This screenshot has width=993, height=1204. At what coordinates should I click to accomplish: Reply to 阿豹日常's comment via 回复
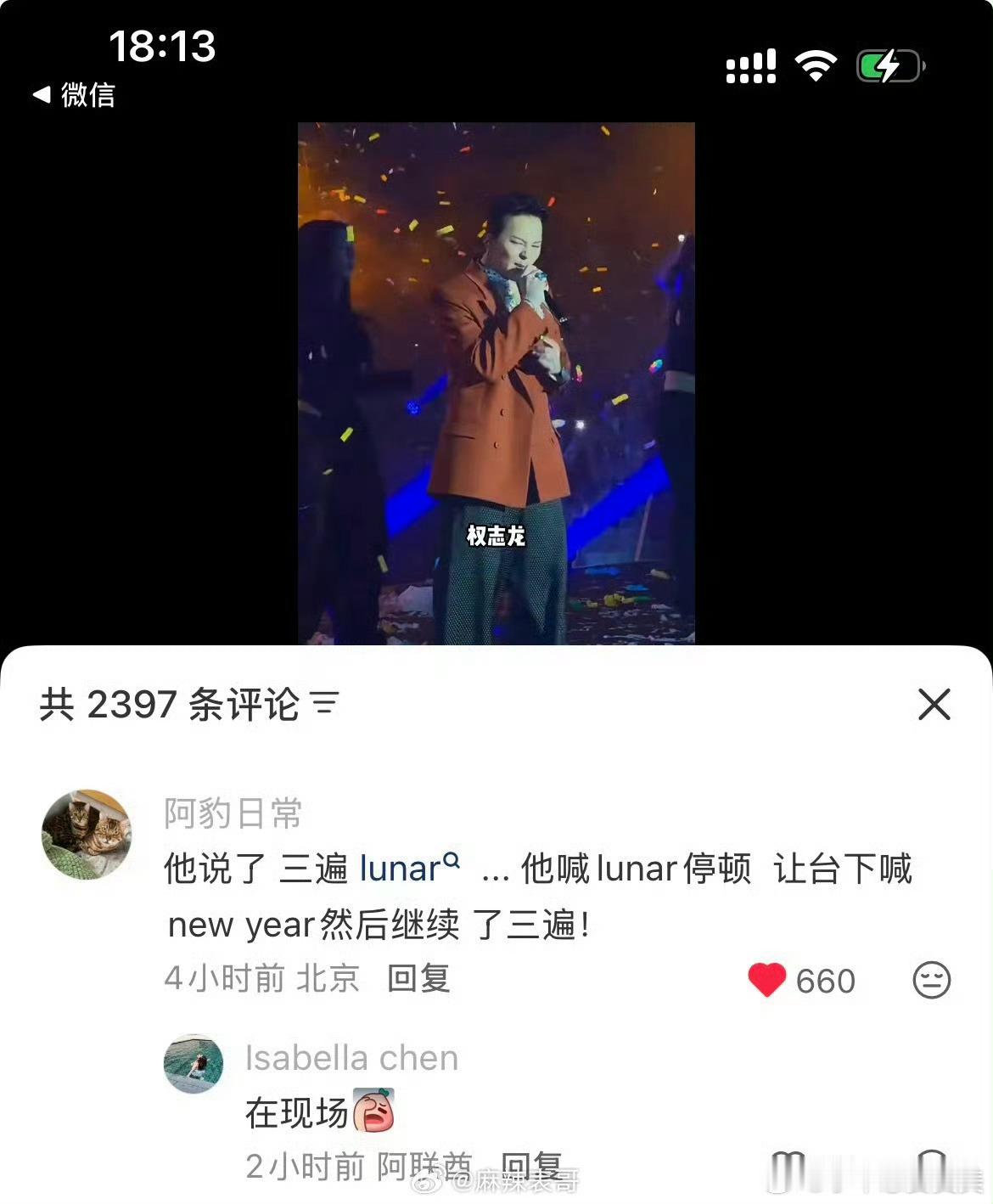419,981
